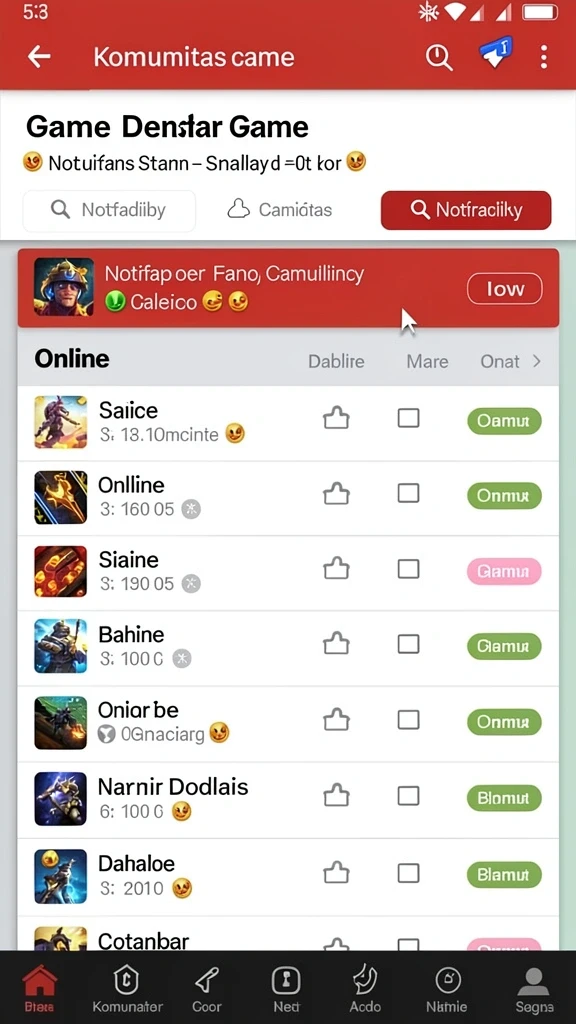This screenshot has width=576, height=1024.
Task: Open search in the app bar
Action: coord(439,57)
